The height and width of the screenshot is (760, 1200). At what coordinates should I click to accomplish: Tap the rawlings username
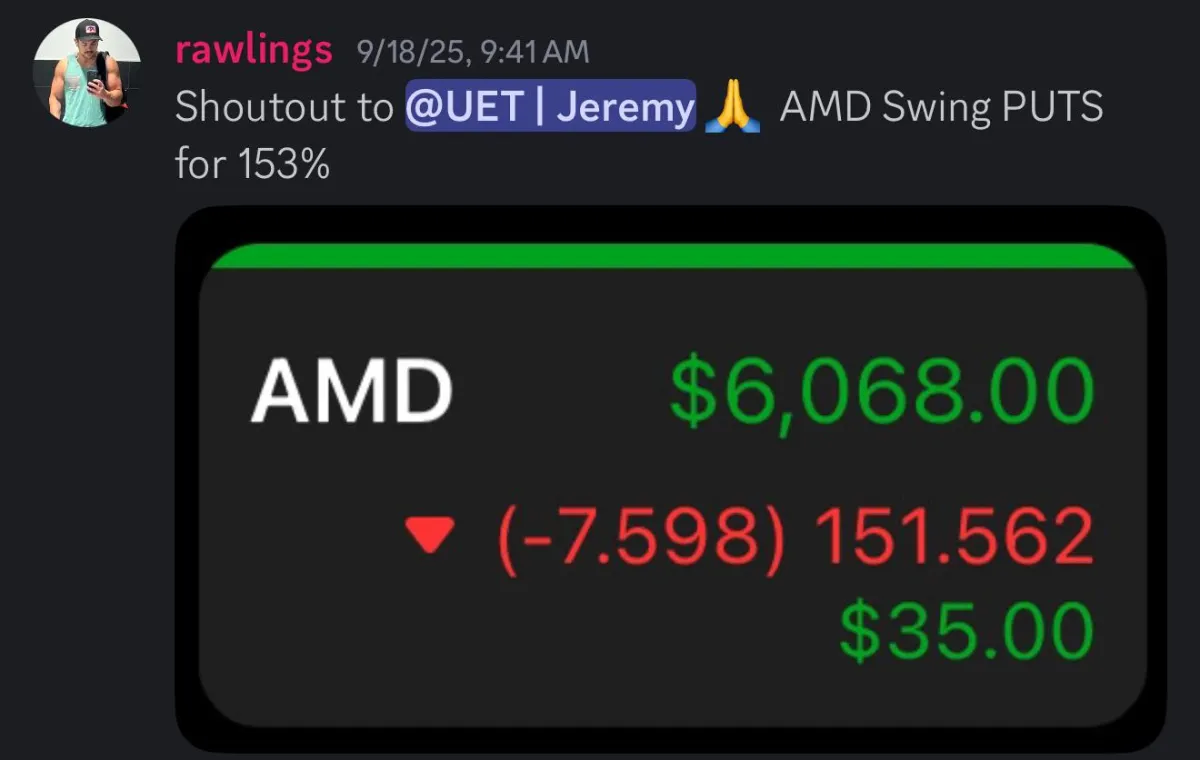pos(253,50)
